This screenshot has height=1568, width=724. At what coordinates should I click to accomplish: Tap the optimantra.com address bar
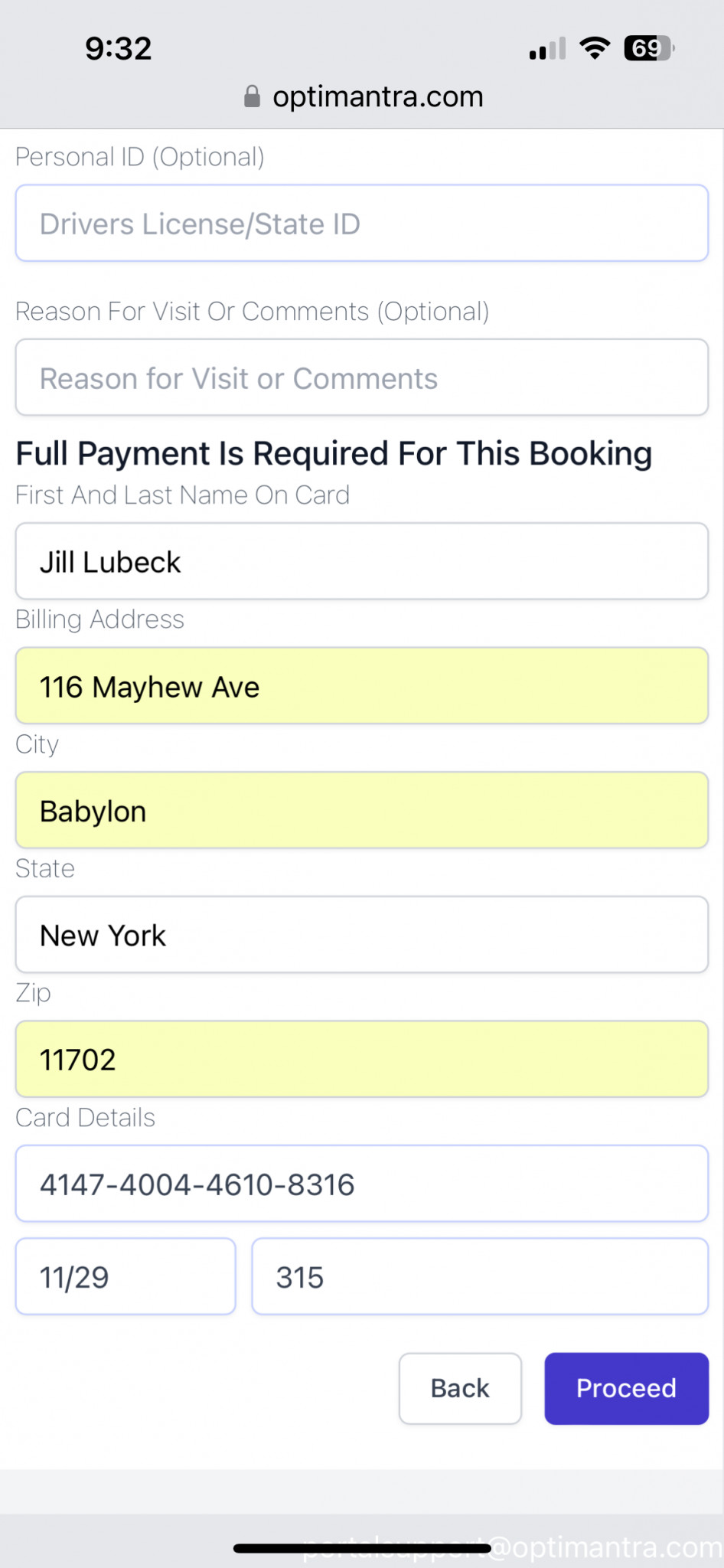coord(364,96)
